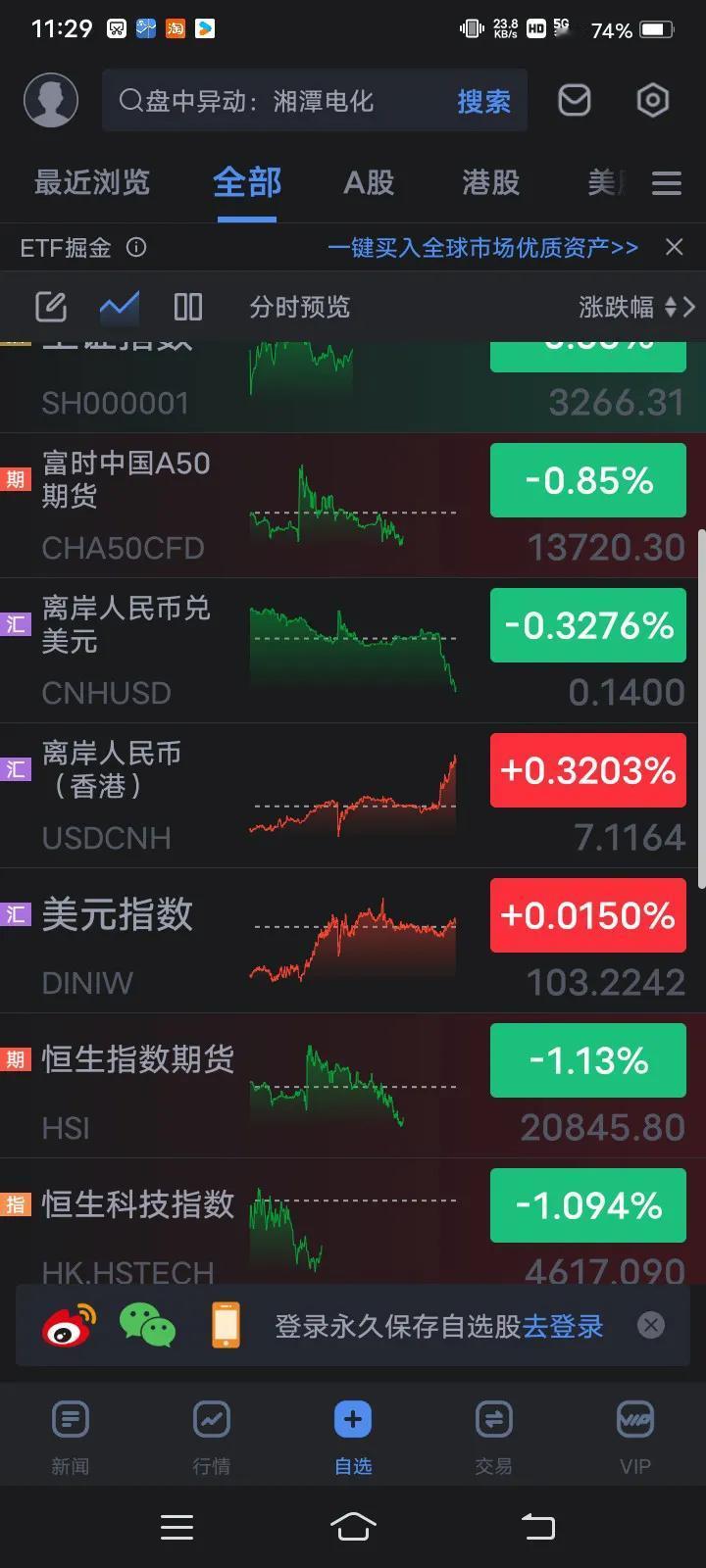
Task: Tap 去登录 to log in
Action: click(563, 1326)
